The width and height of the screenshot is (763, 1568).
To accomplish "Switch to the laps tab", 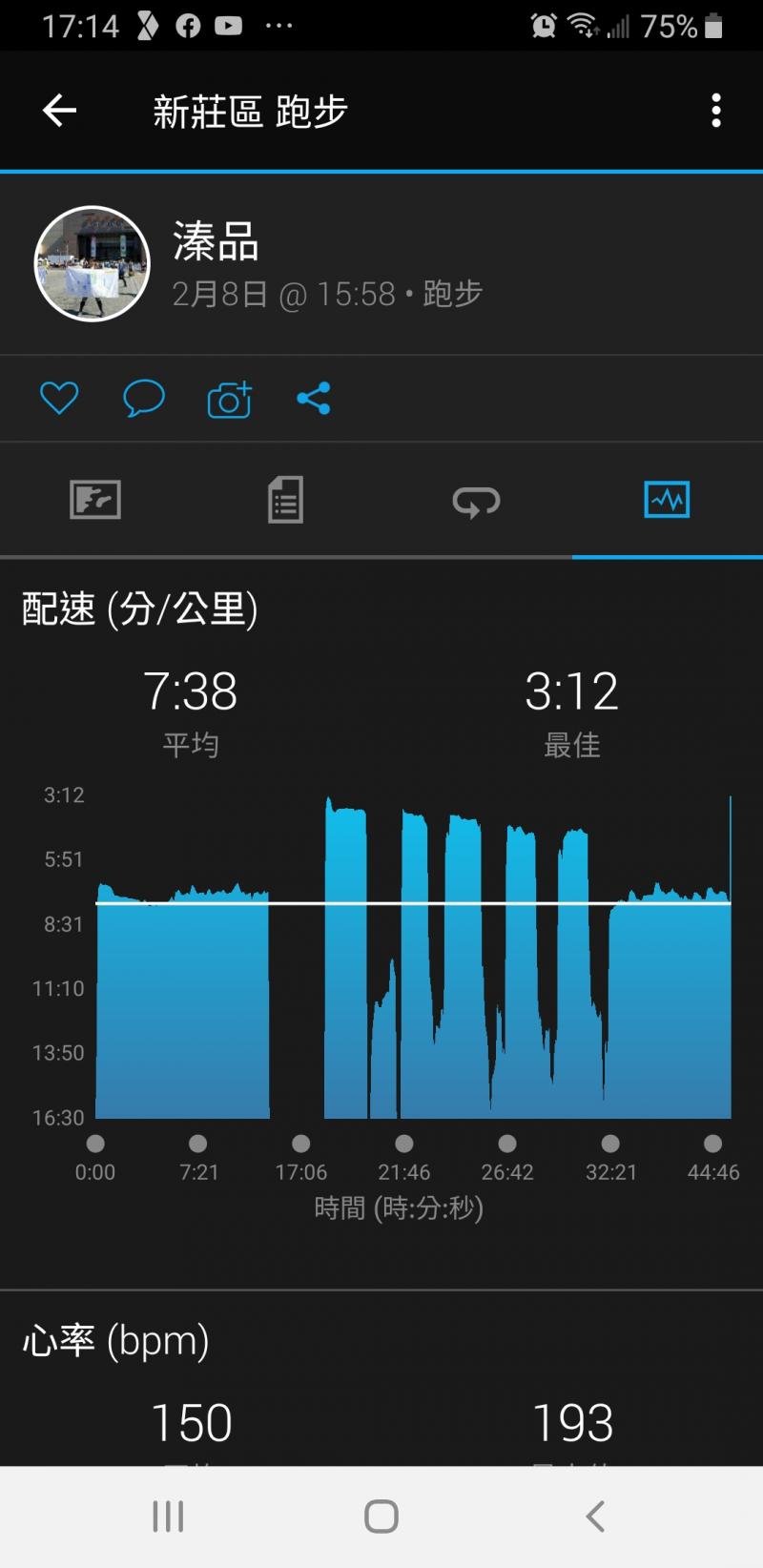I will (x=476, y=500).
